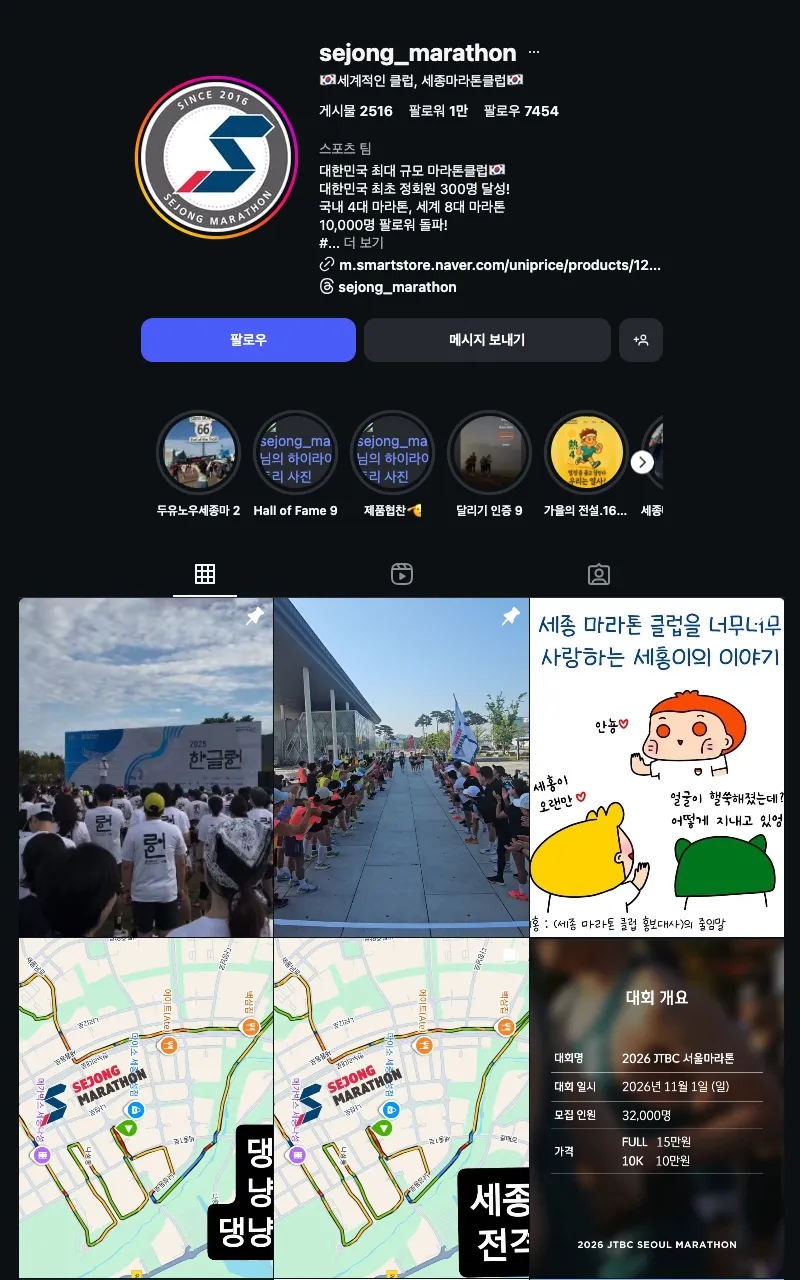The height and width of the screenshot is (1280, 800).
Task: Open the 달리기 인증 highlight
Action: (x=489, y=453)
